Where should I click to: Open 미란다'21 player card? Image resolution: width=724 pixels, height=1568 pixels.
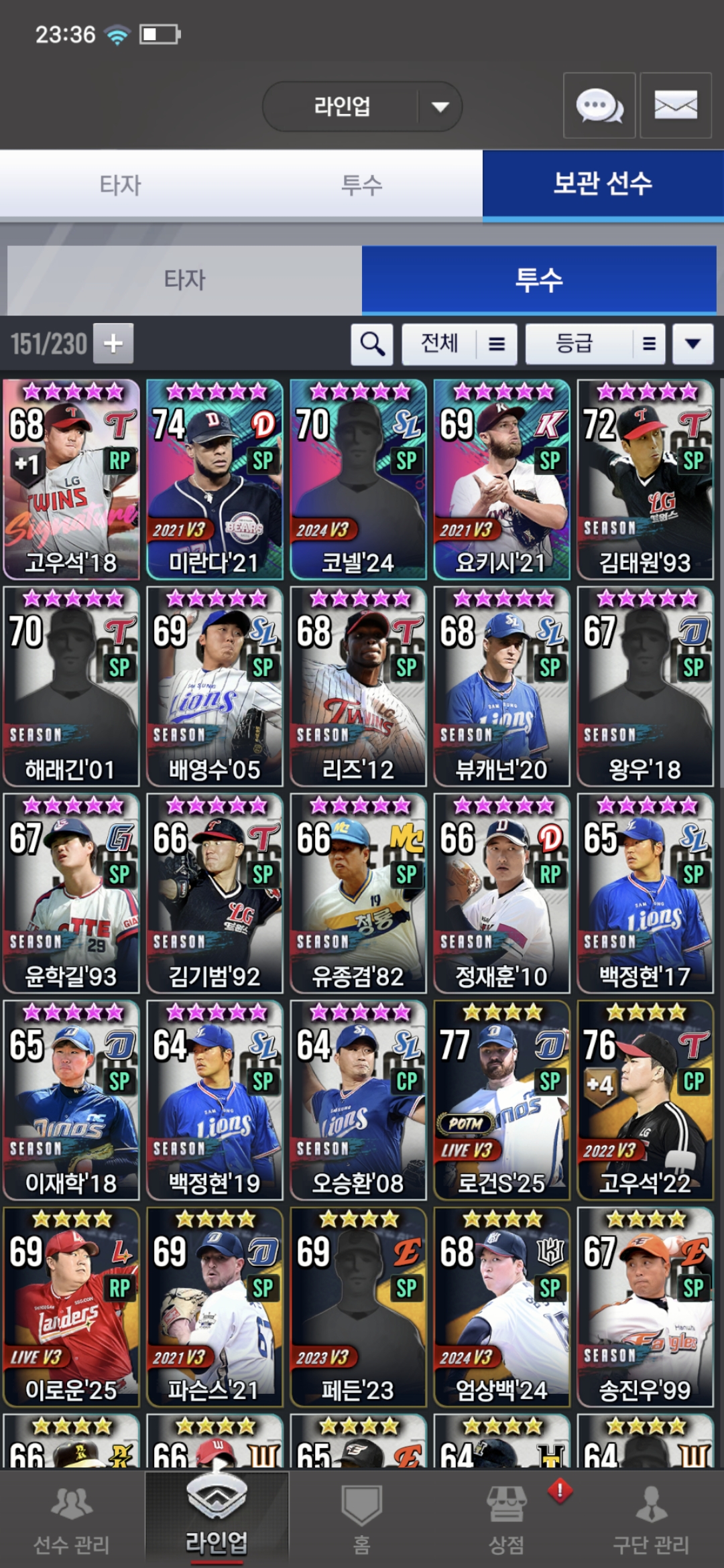215,479
